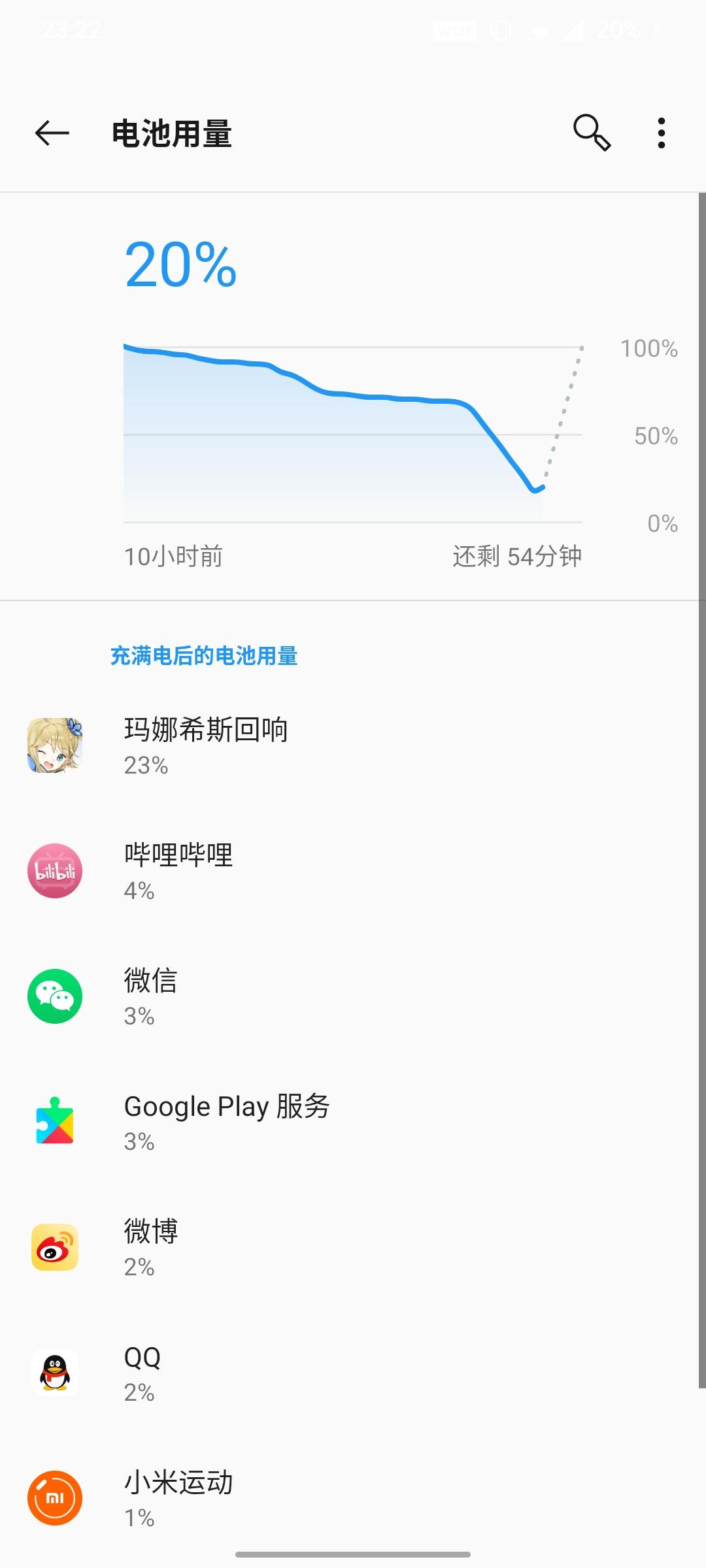Tap the search magnifier icon
The image size is (706, 1568).
(590, 133)
